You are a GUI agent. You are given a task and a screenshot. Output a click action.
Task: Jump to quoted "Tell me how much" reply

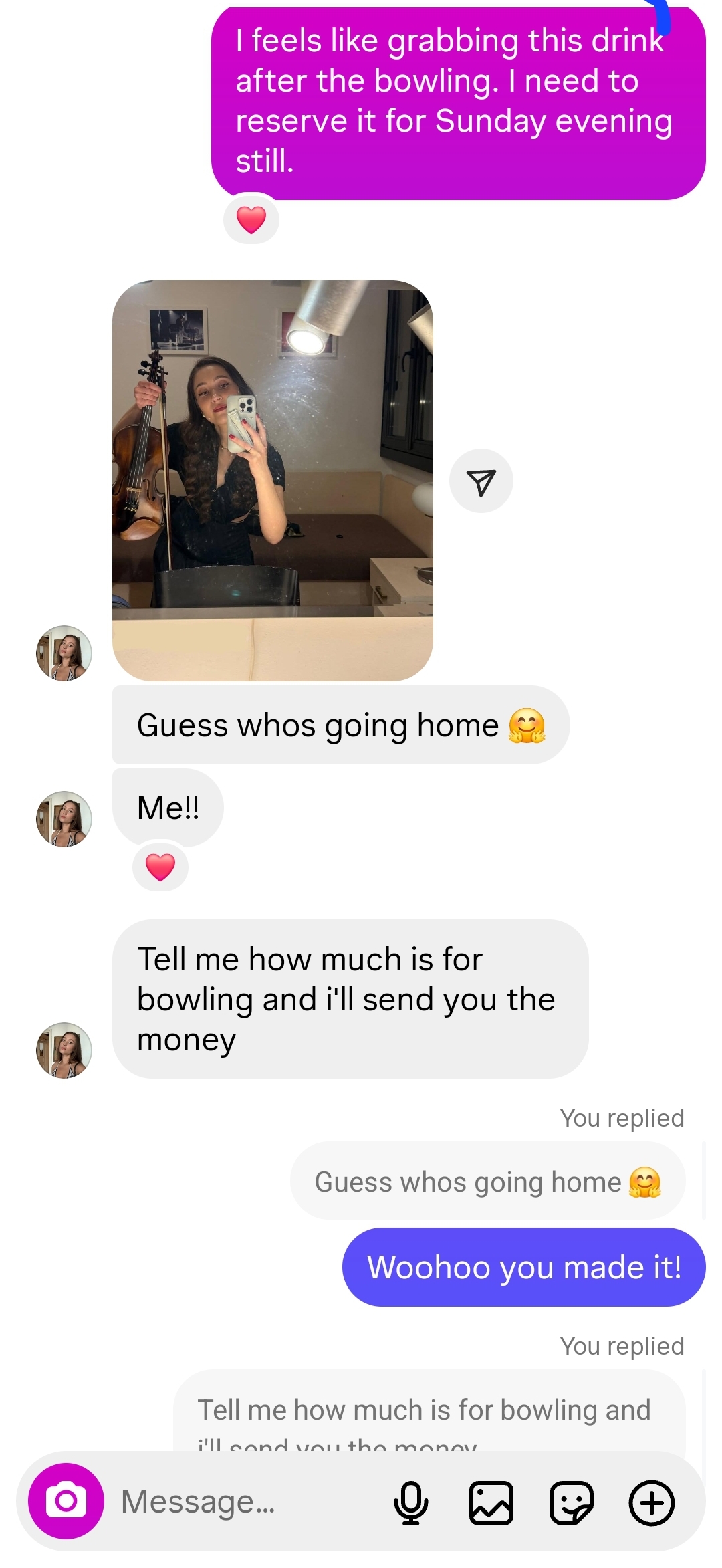coord(428,1410)
